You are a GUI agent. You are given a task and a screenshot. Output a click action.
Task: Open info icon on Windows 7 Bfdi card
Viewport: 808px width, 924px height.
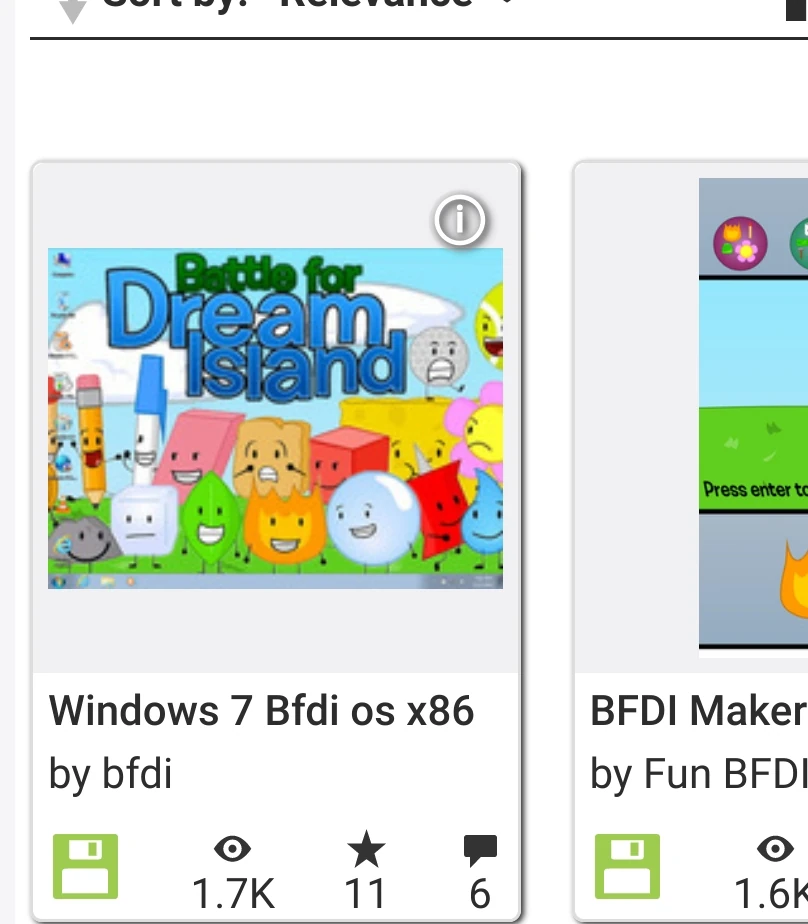(x=460, y=220)
